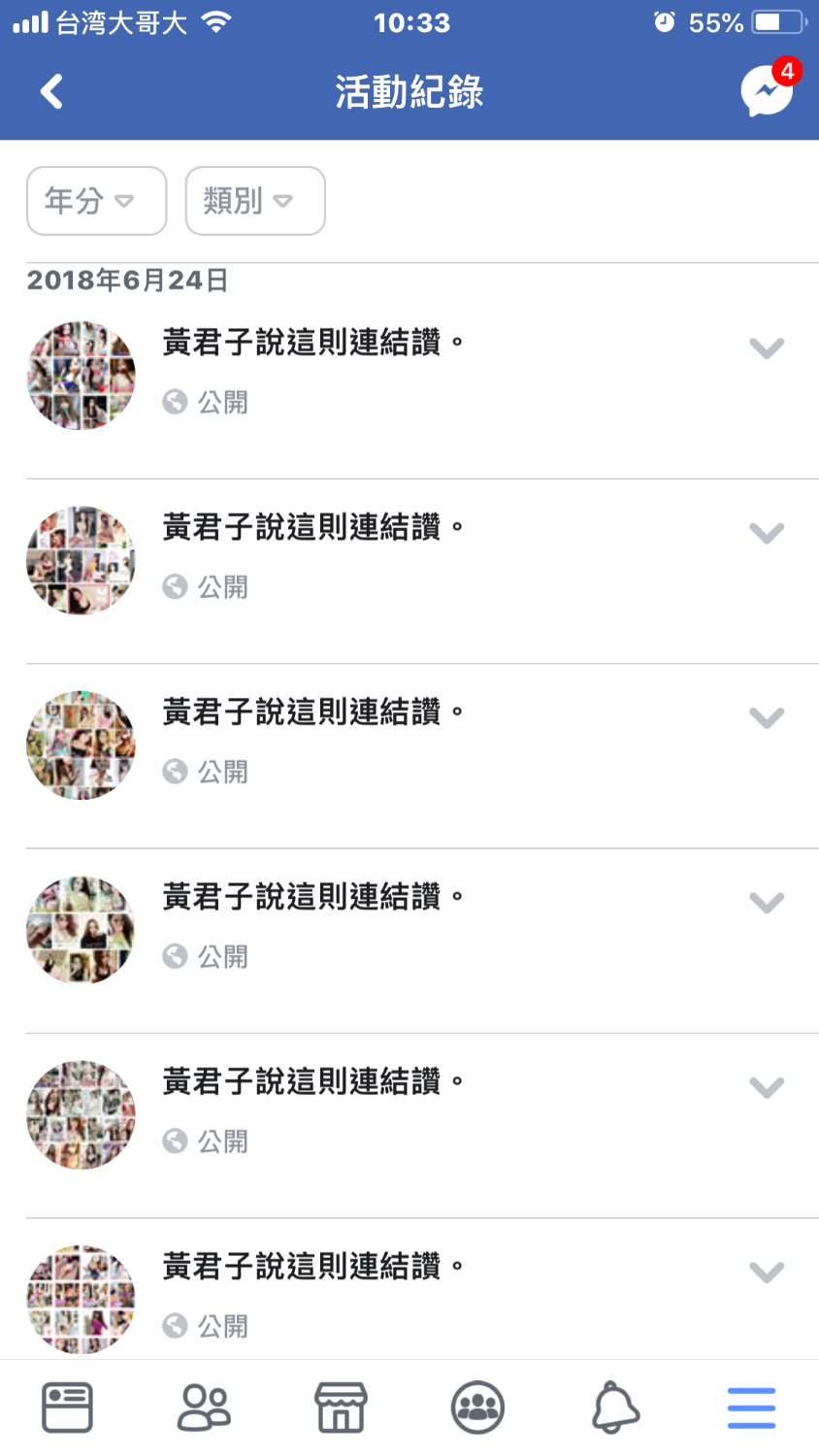Open Messenger chats
819x1456 pixels.
[767, 92]
